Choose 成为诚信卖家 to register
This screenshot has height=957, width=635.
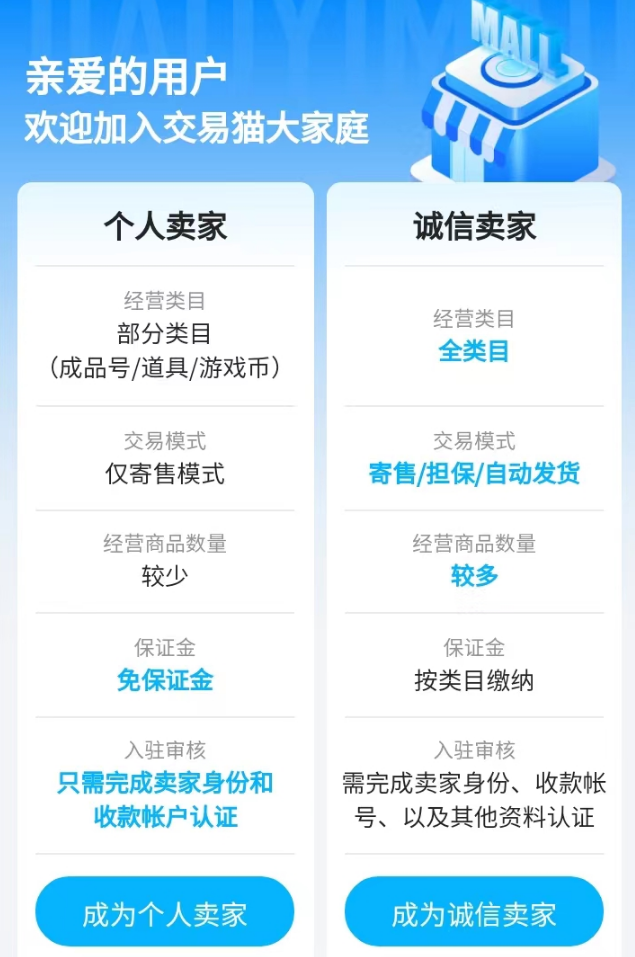tap(474, 913)
